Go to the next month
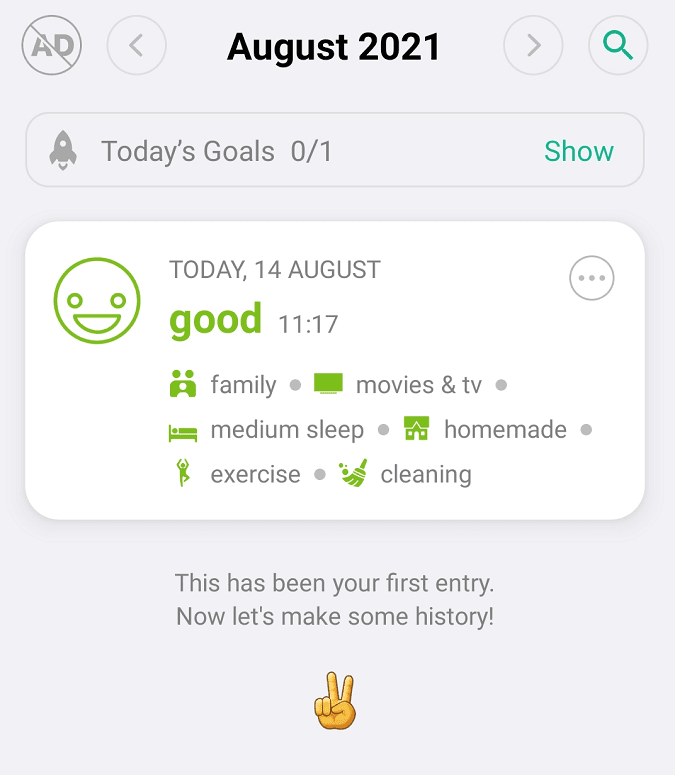This screenshot has width=680, height=775. tap(533, 45)
